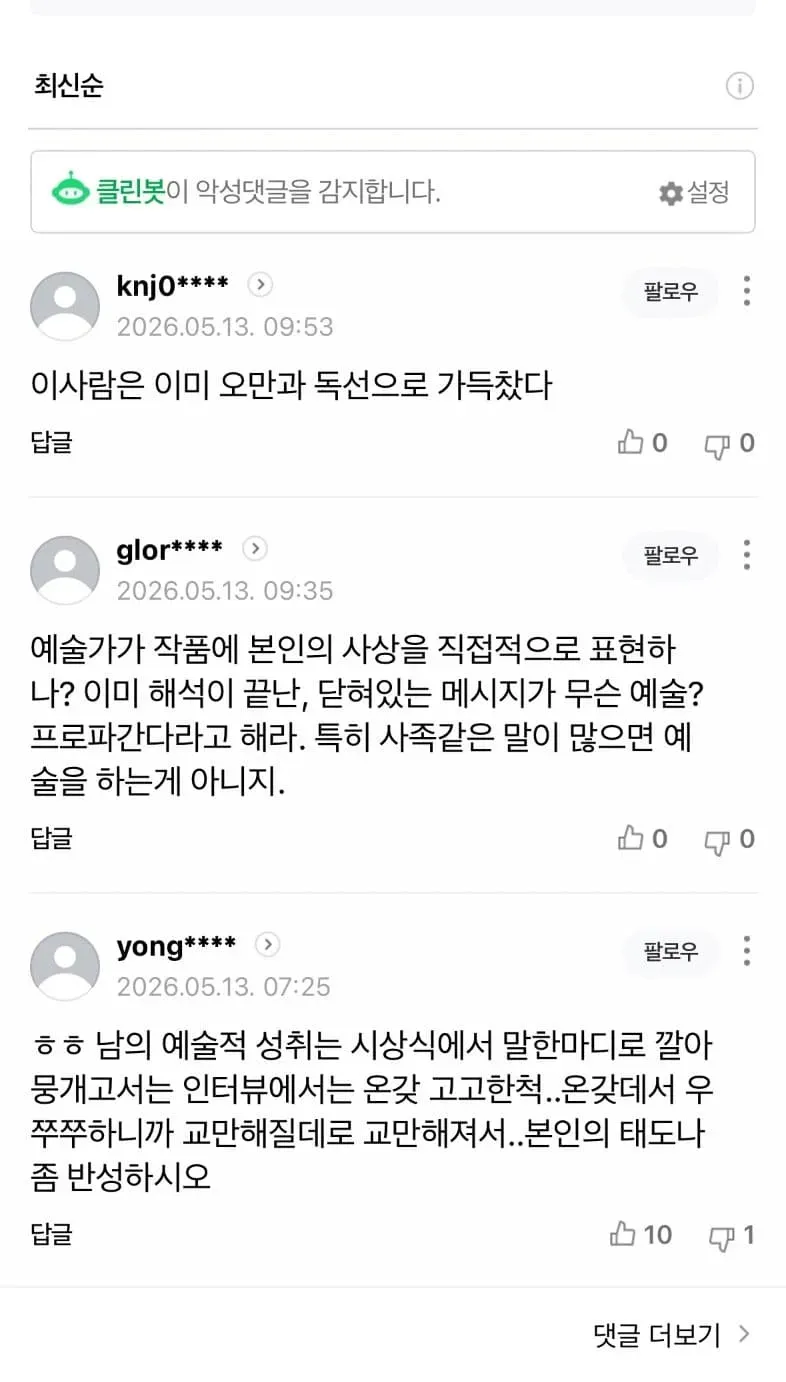
Task: Open overflow menu on knj0**** comment
Action: [x=747, y=291]
